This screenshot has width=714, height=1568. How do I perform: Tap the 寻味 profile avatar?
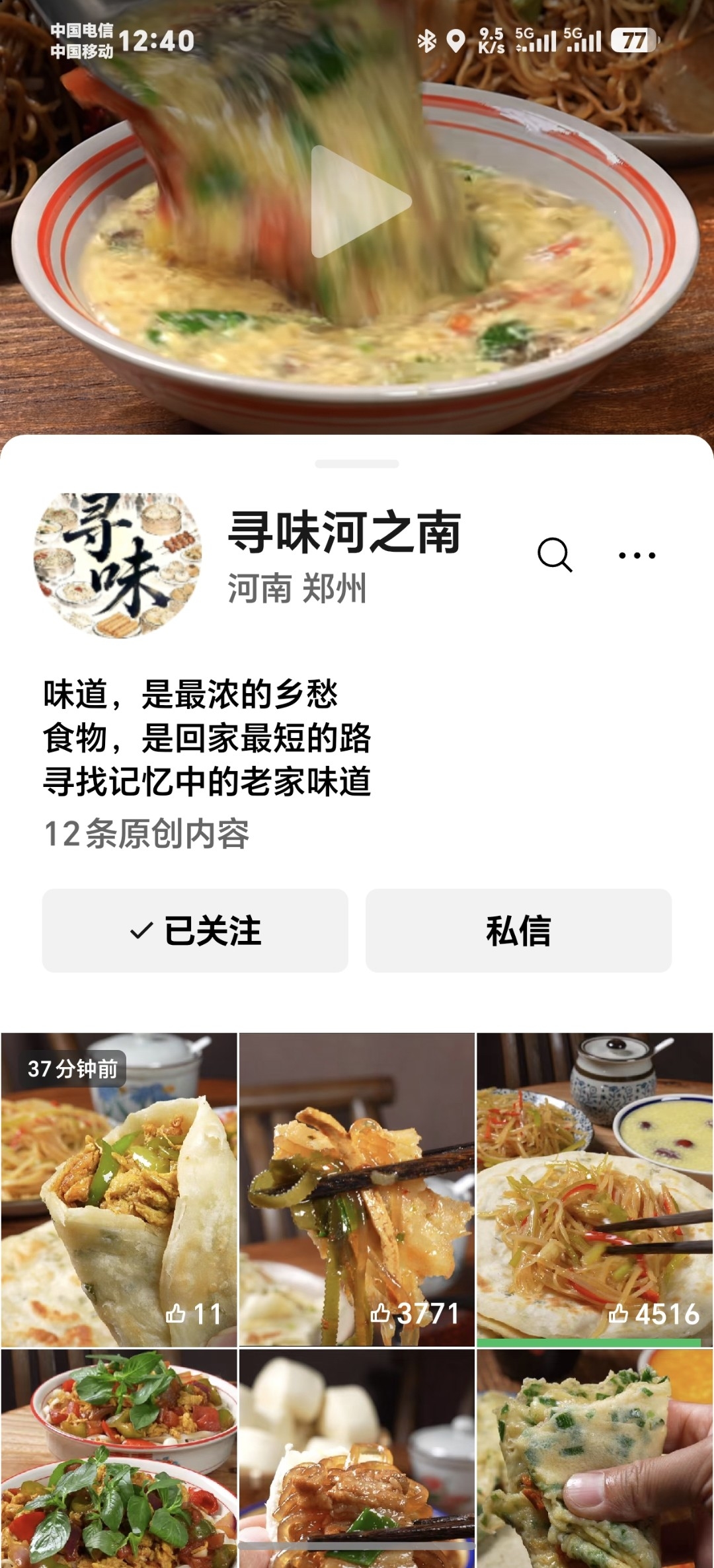(118, 565)
